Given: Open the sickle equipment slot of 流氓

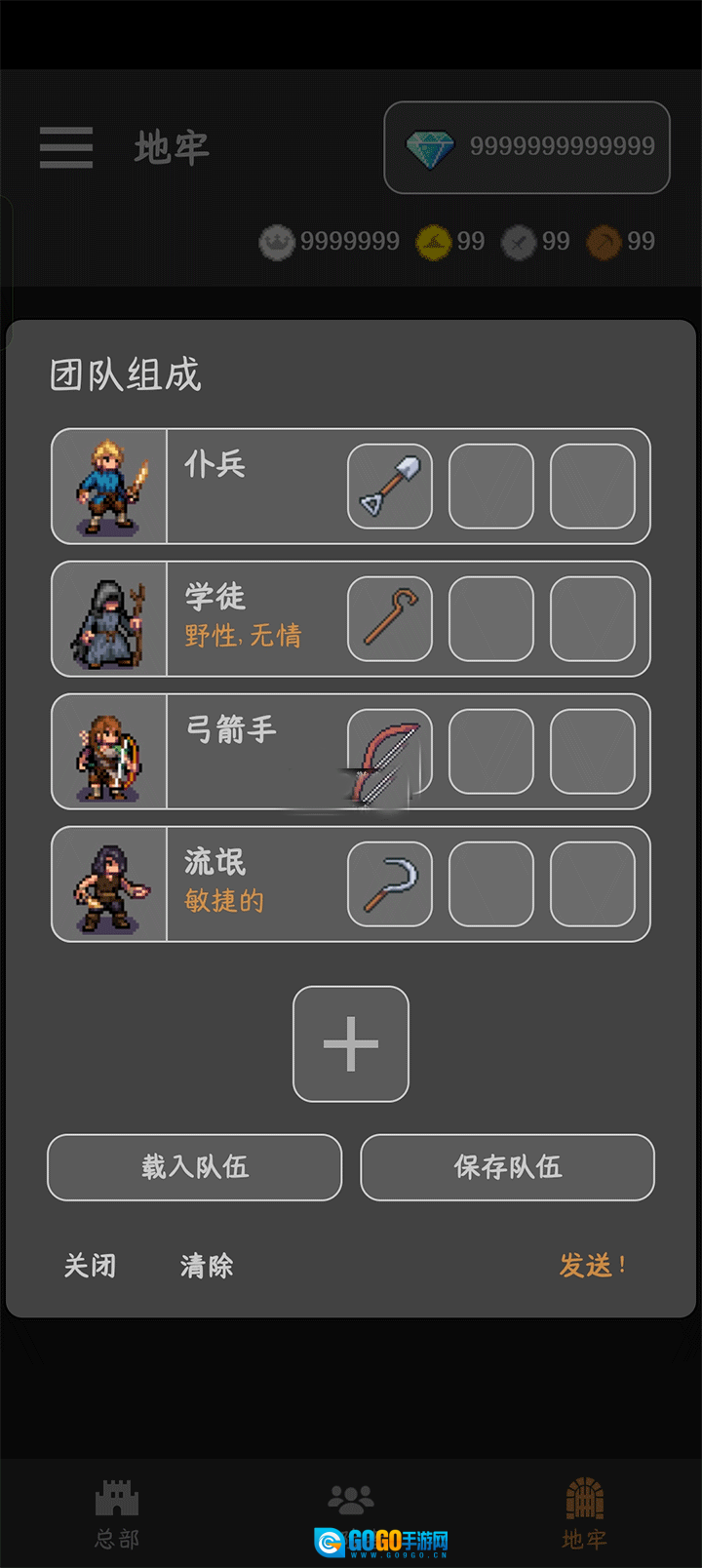Looking at the screenshot, I should pos(390,883).
